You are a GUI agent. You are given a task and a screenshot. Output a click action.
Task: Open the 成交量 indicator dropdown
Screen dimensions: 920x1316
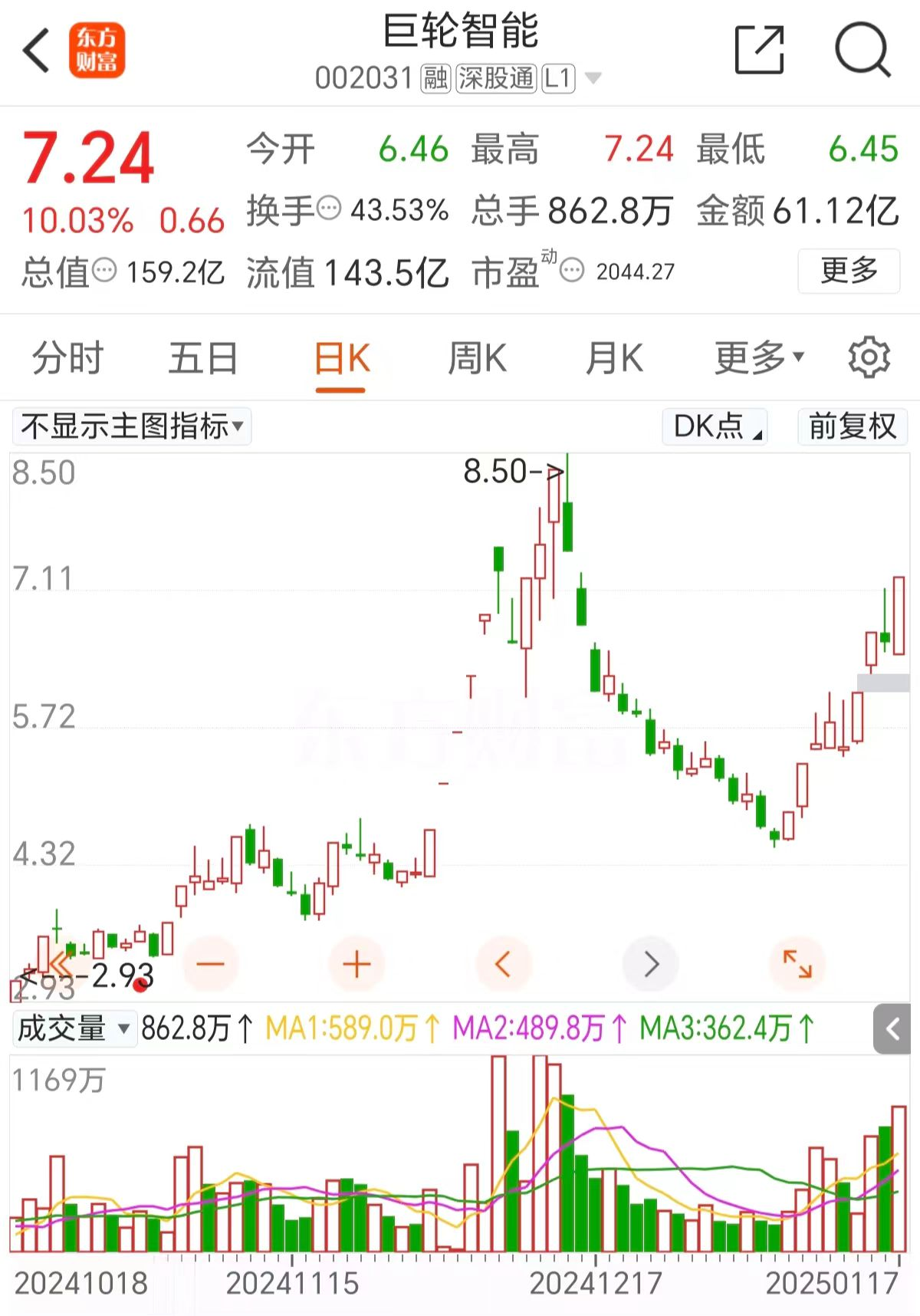click(x=74, y=1029)
